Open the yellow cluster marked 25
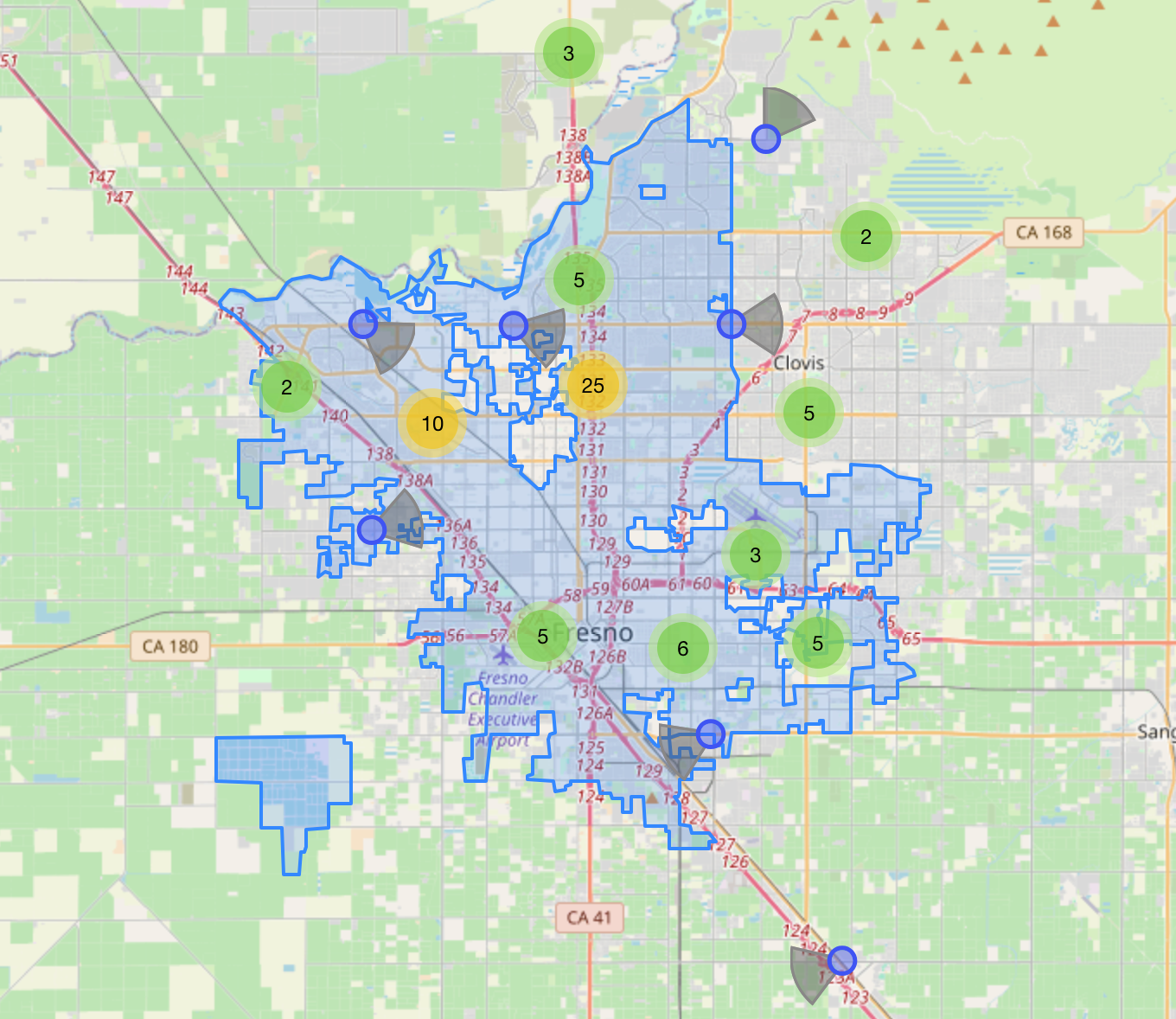 point(592,386)
